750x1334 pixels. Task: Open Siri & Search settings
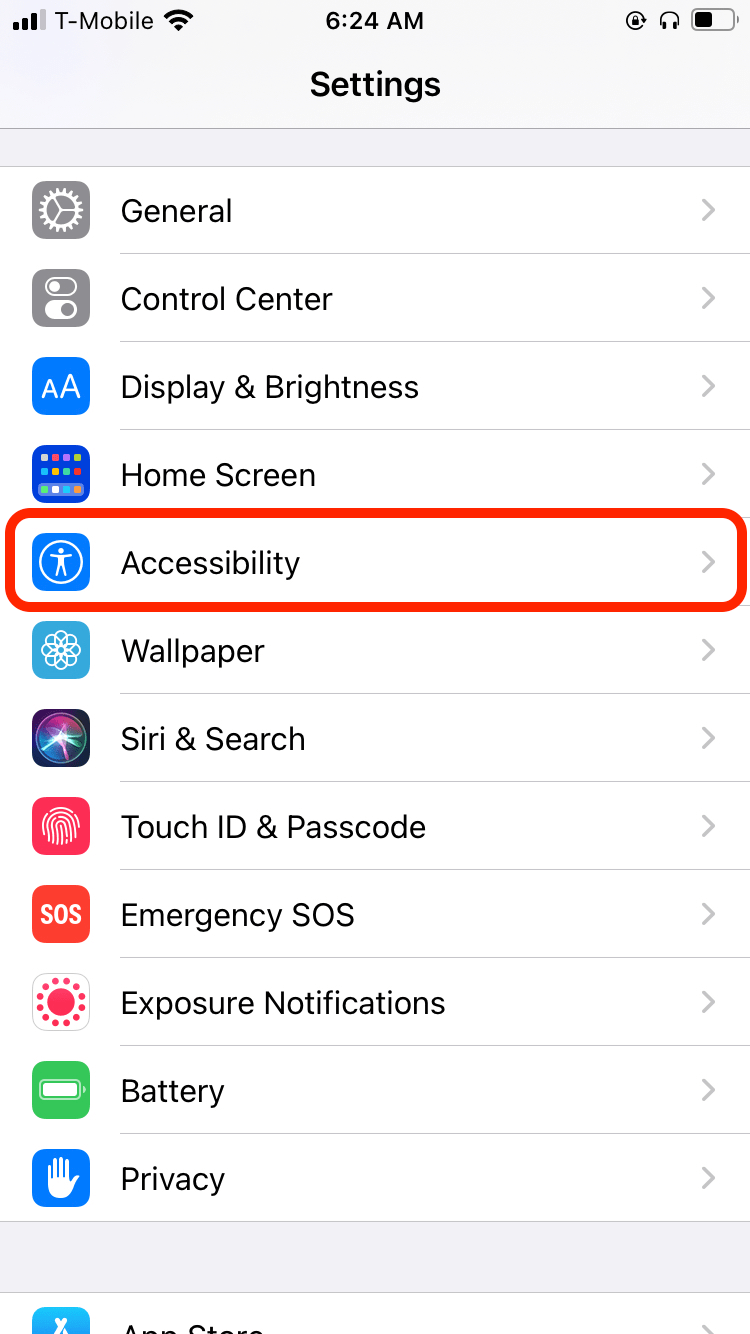click(x=375, y=738)
